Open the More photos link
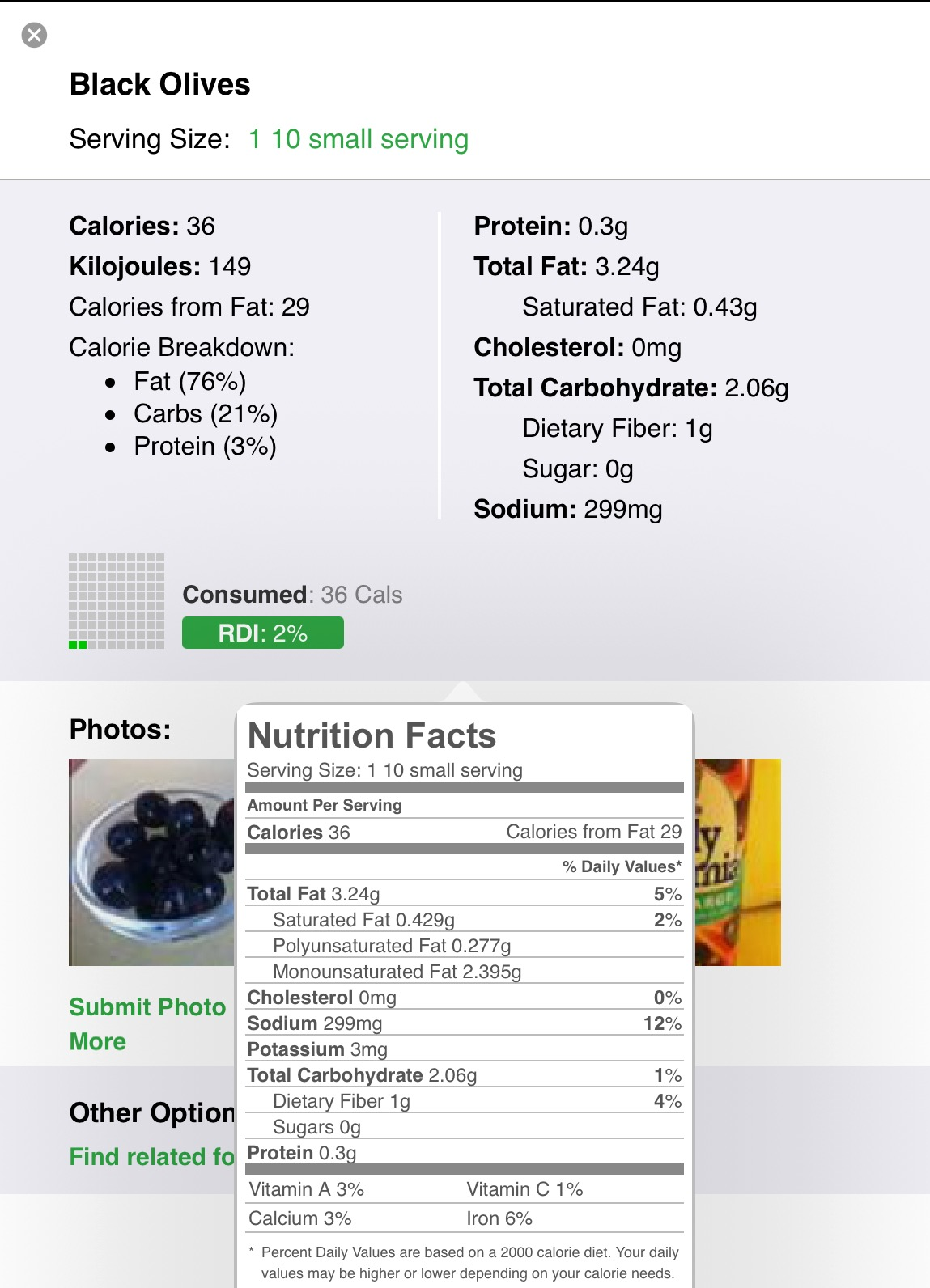 pyautogui.click(x=98, y=1041)
